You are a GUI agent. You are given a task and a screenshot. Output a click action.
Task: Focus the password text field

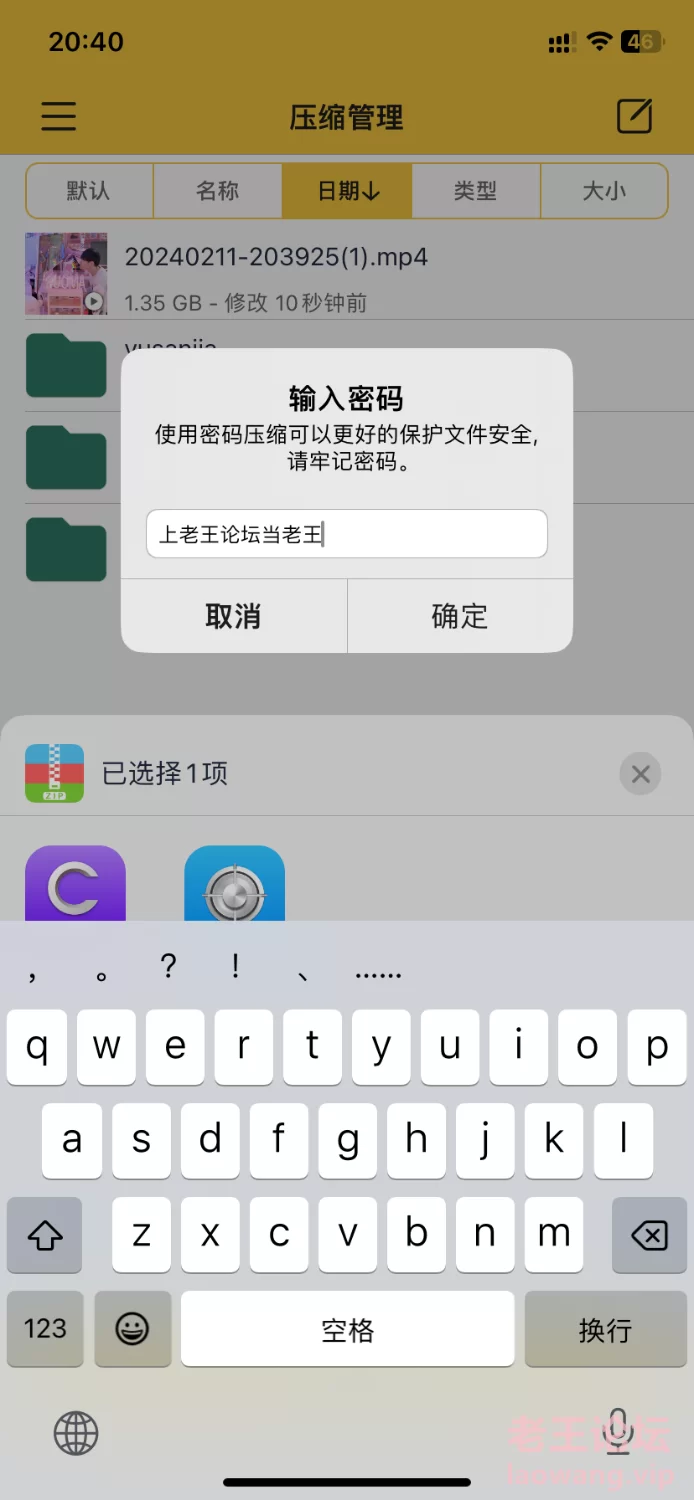[346, 534]
